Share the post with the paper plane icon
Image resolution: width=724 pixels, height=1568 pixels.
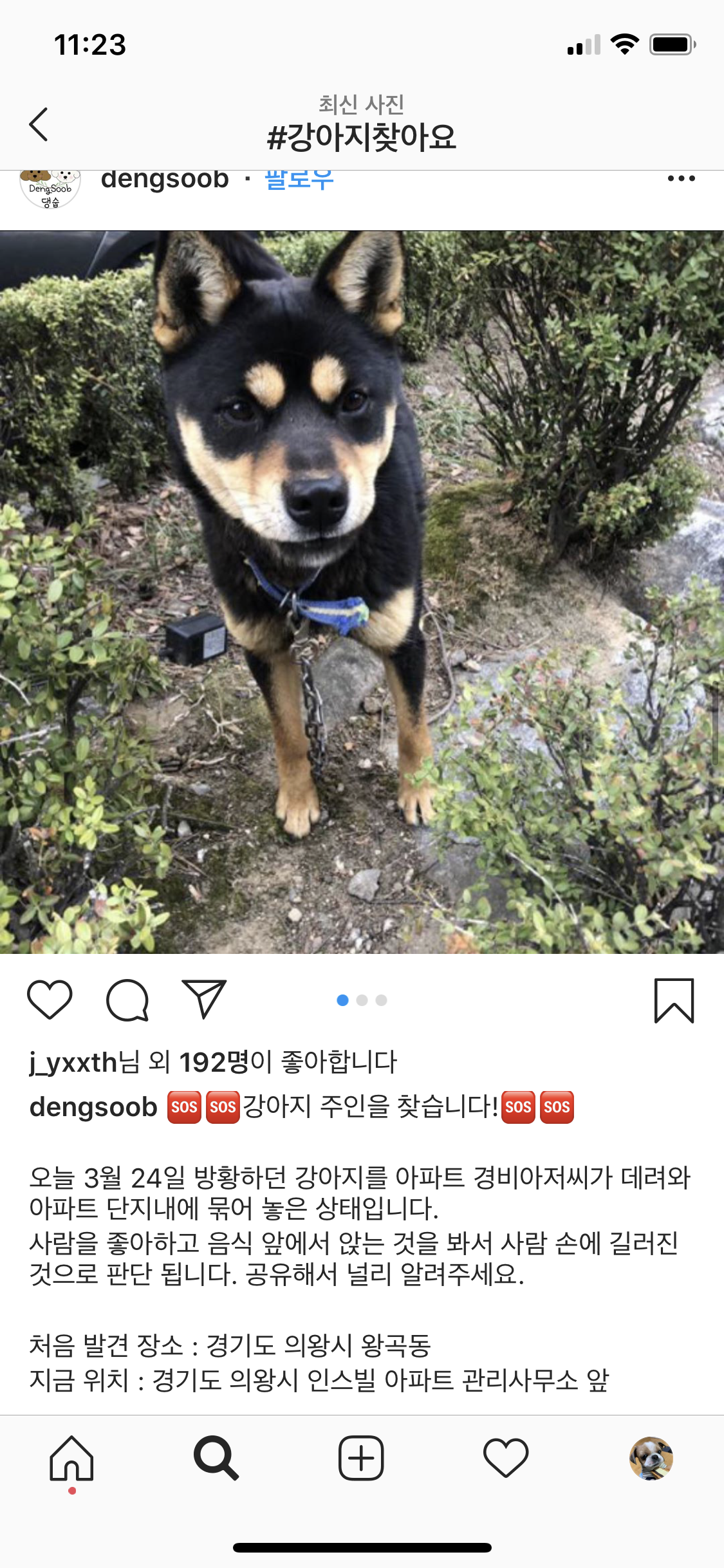(x=204, y=1000)
